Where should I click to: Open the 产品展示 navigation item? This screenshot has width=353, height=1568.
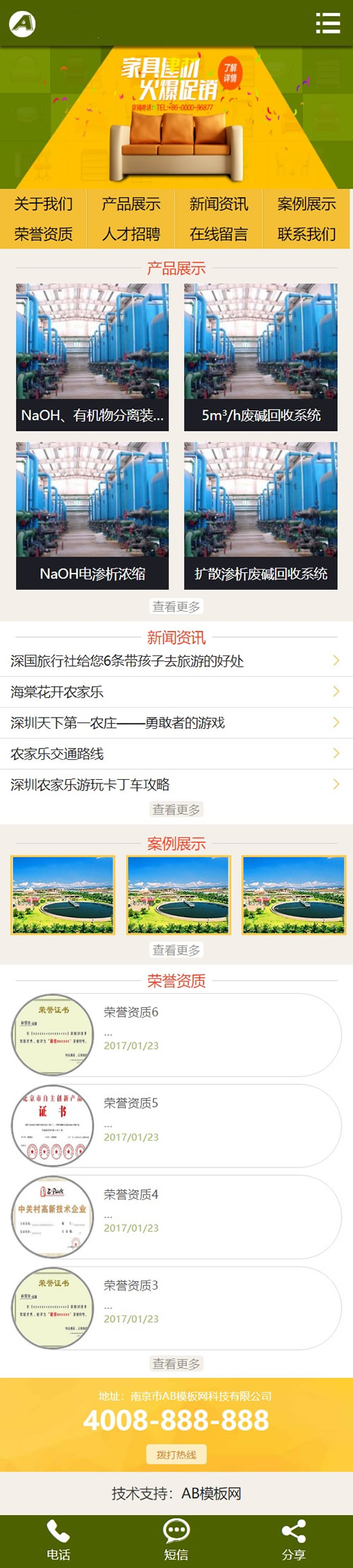(x=131, y=204)
